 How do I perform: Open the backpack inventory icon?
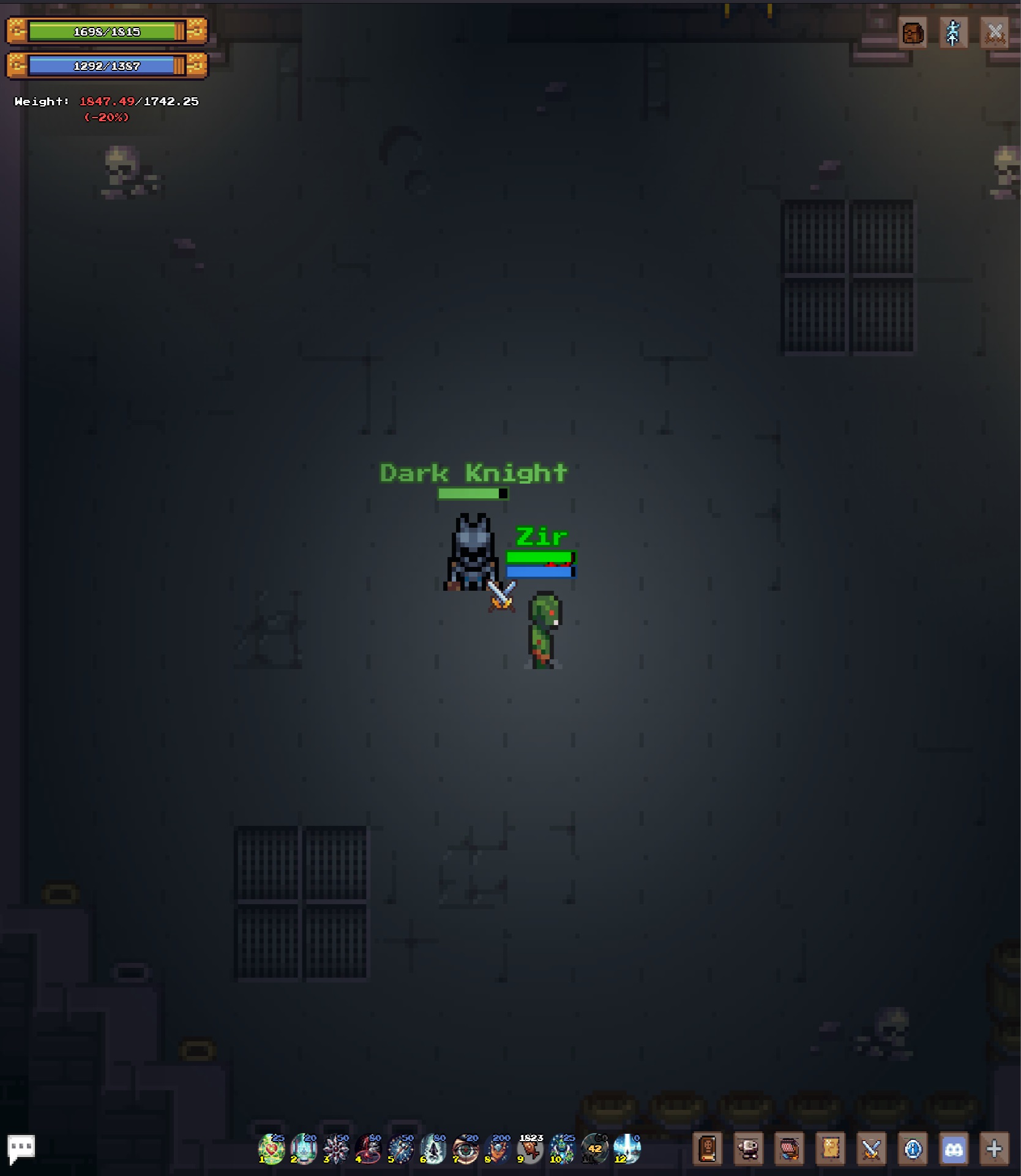[x=913, y=33]
